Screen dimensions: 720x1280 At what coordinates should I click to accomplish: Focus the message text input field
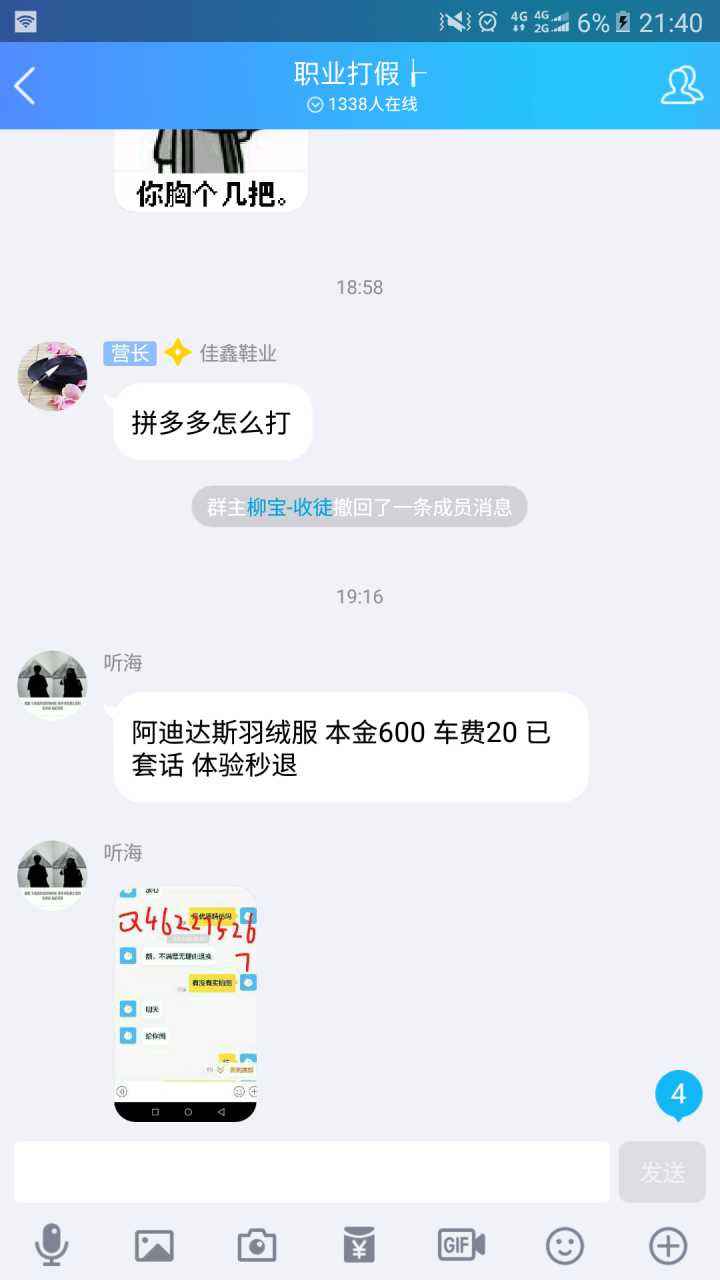(311, 1172)
